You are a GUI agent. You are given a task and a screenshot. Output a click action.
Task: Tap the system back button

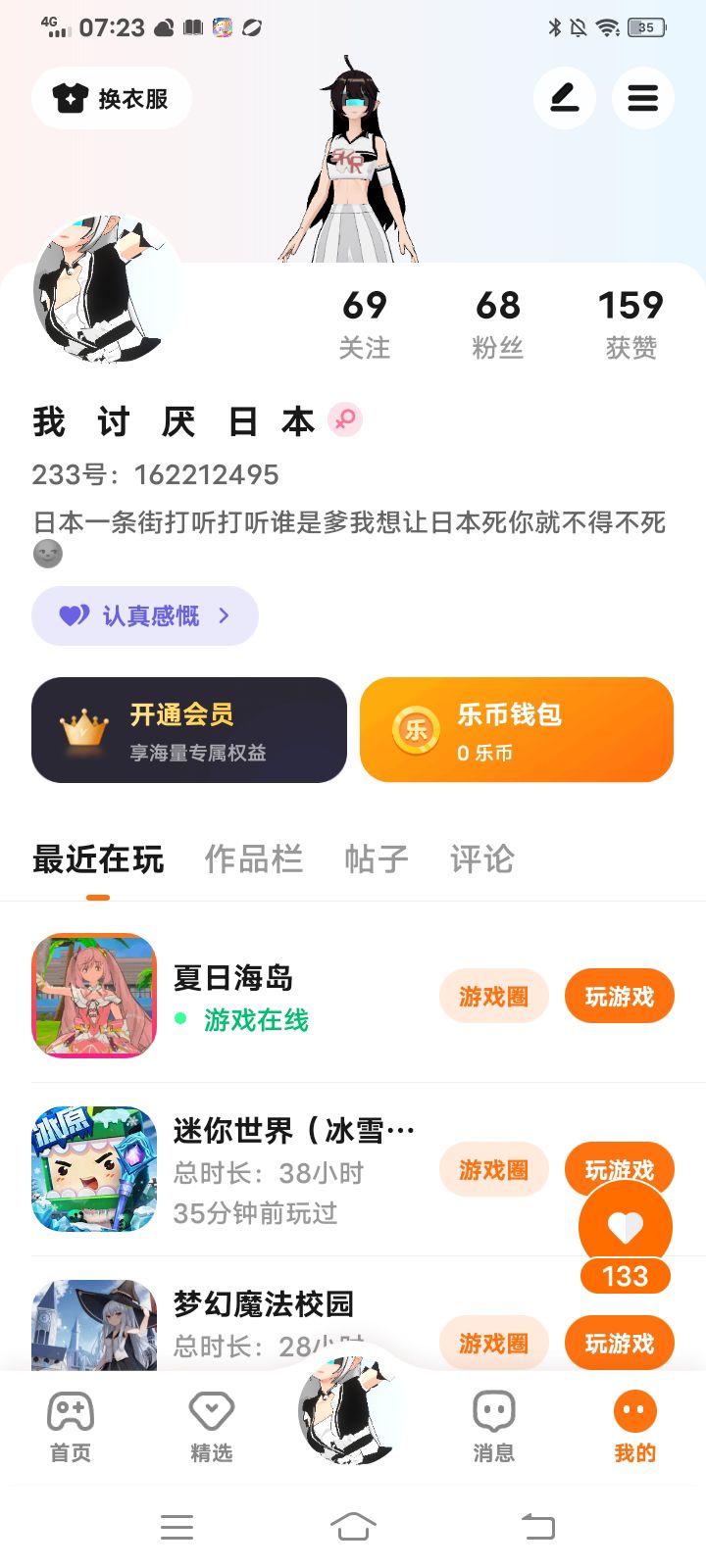(537, 1526)
